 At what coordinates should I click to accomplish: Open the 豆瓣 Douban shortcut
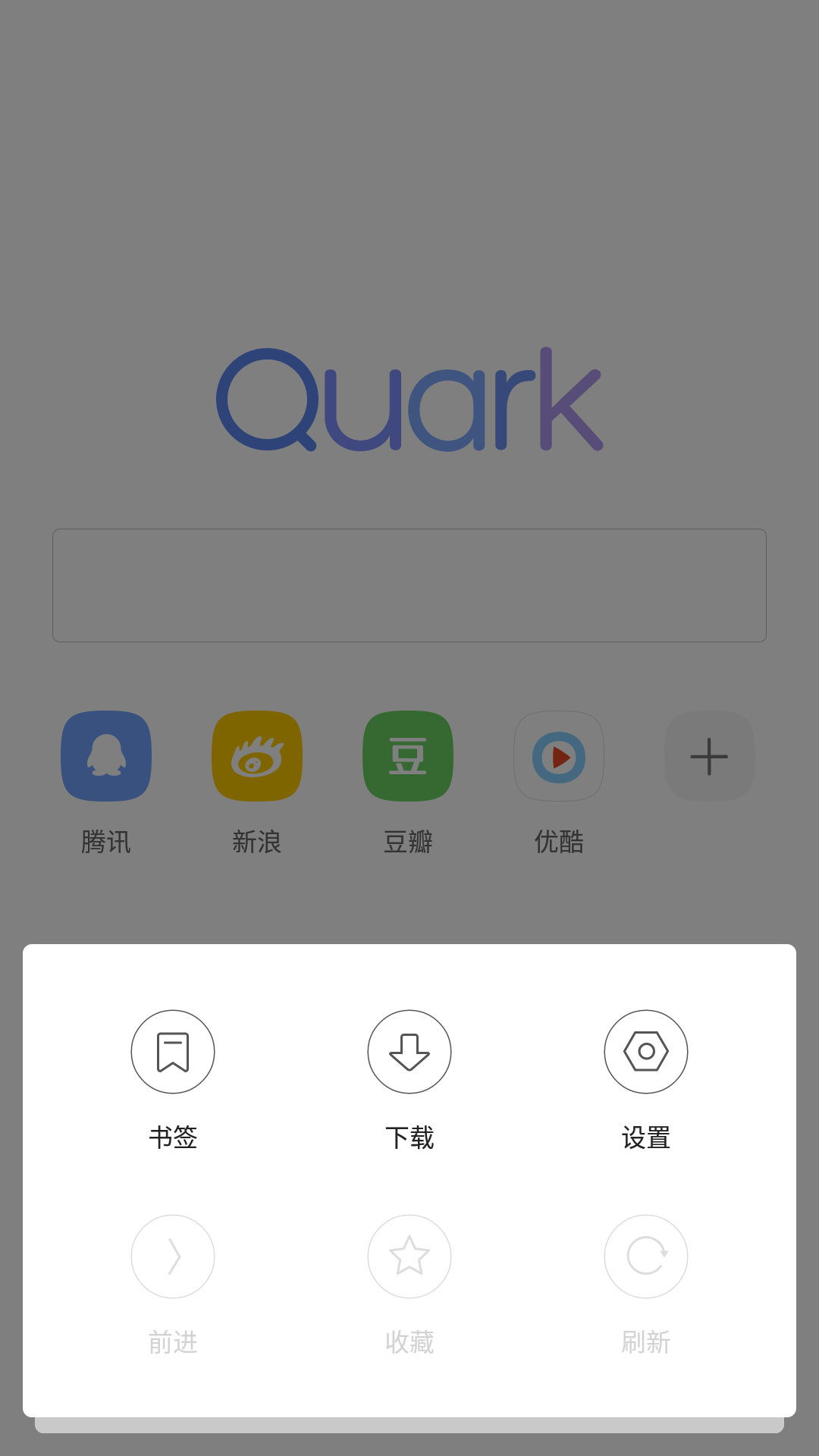(407, 756)
